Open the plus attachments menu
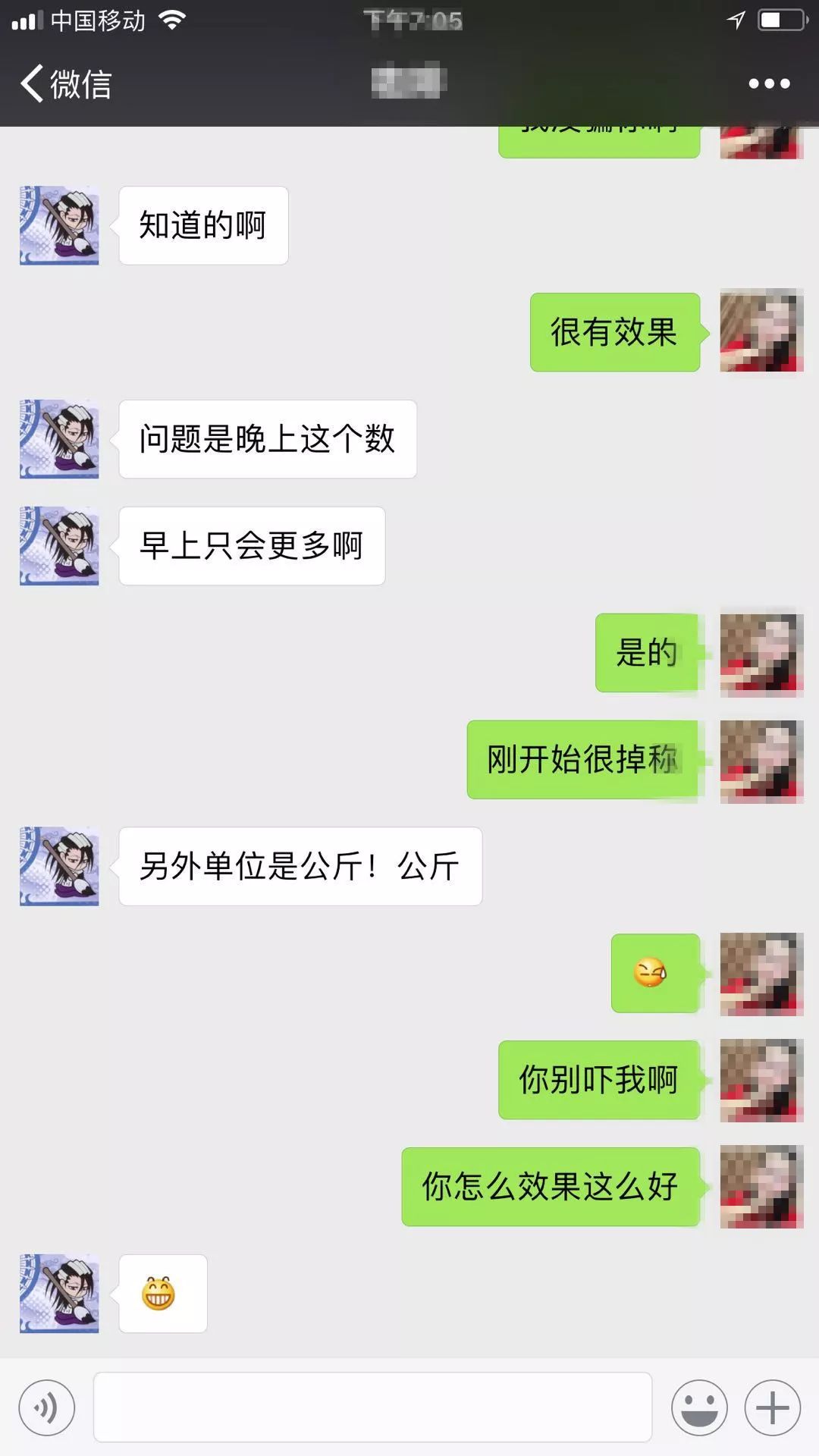Screen dimensions: 819x1456 (772, 1408)
